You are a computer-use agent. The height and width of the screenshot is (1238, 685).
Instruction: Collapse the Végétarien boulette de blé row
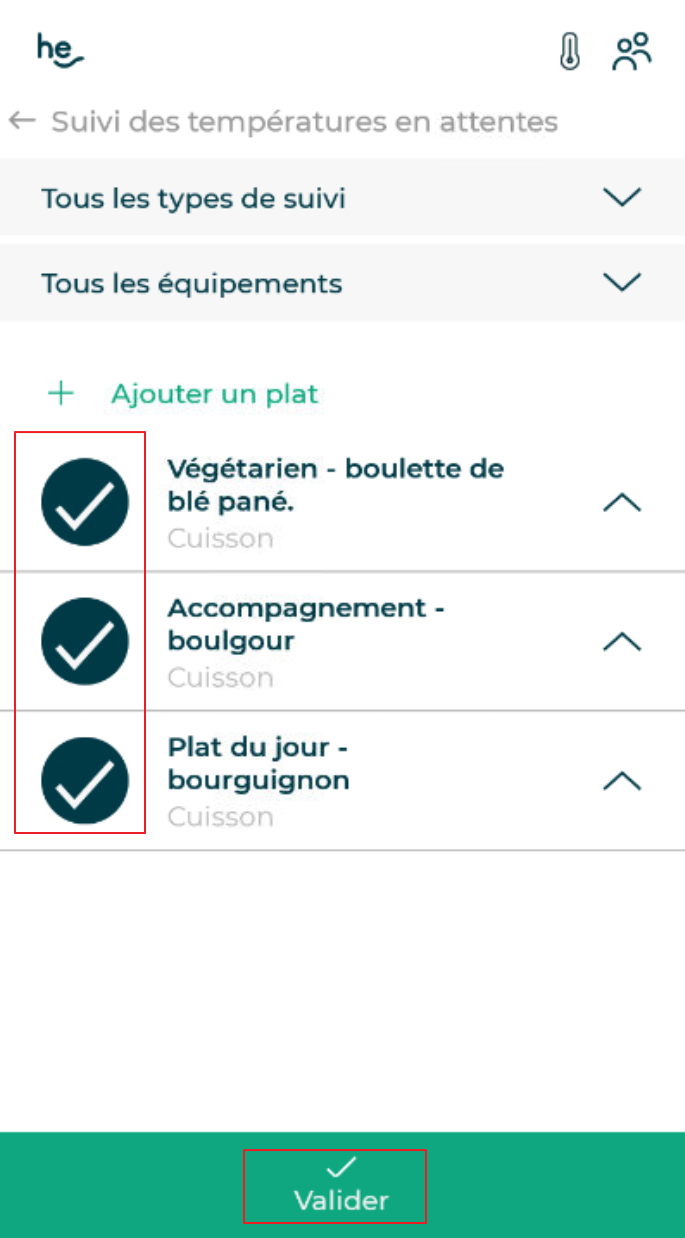[x=622, y=502]
